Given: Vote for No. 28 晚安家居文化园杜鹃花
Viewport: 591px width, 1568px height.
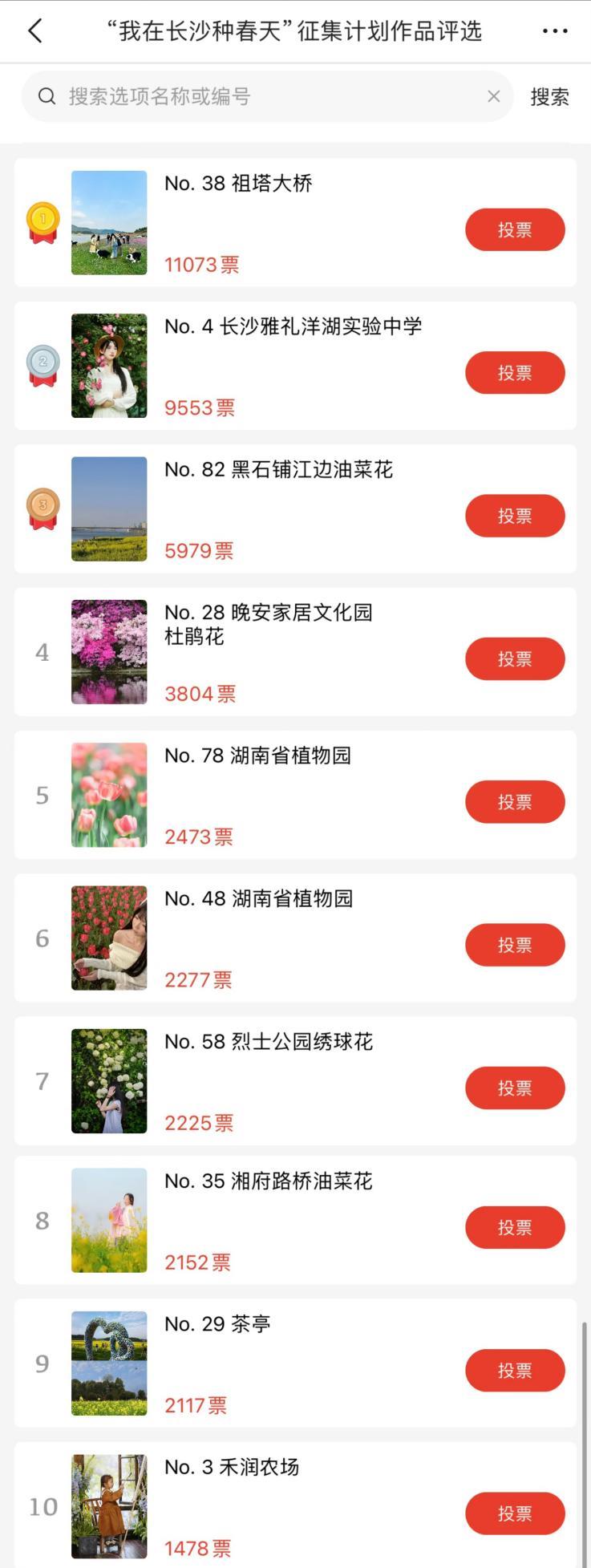Looking at the screenshot, I should 515,659.
